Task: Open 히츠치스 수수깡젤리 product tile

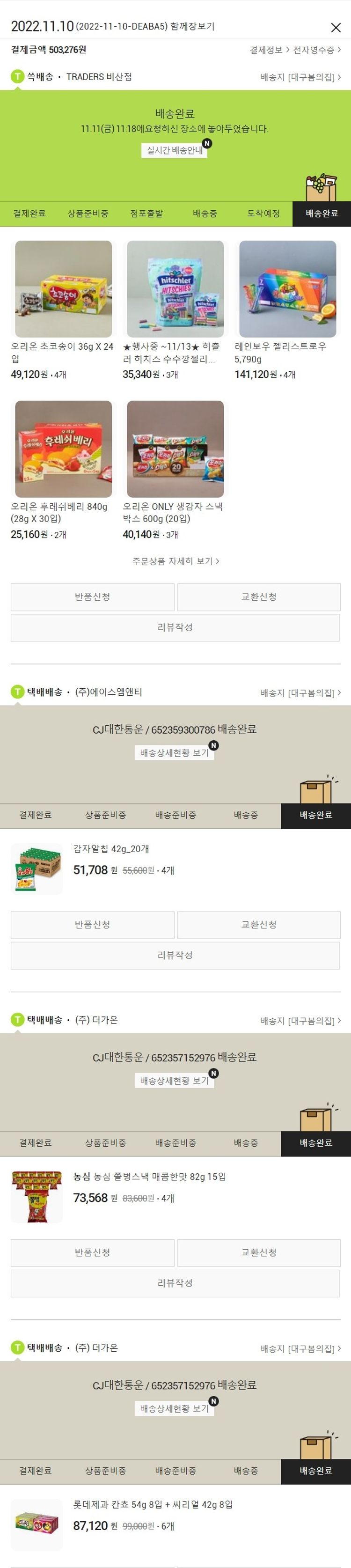Action: [x=175, y=289]
